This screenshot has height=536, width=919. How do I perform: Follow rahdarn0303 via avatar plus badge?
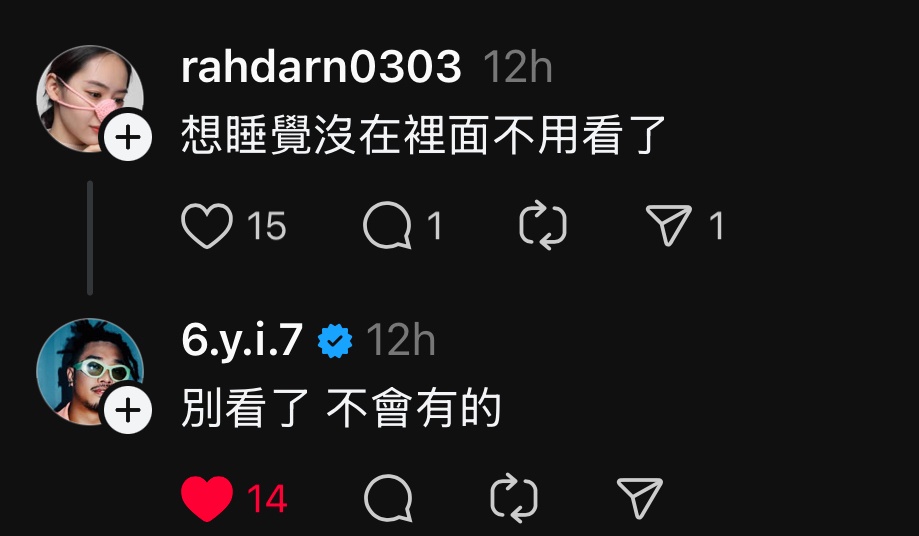(x=127, y=139)
